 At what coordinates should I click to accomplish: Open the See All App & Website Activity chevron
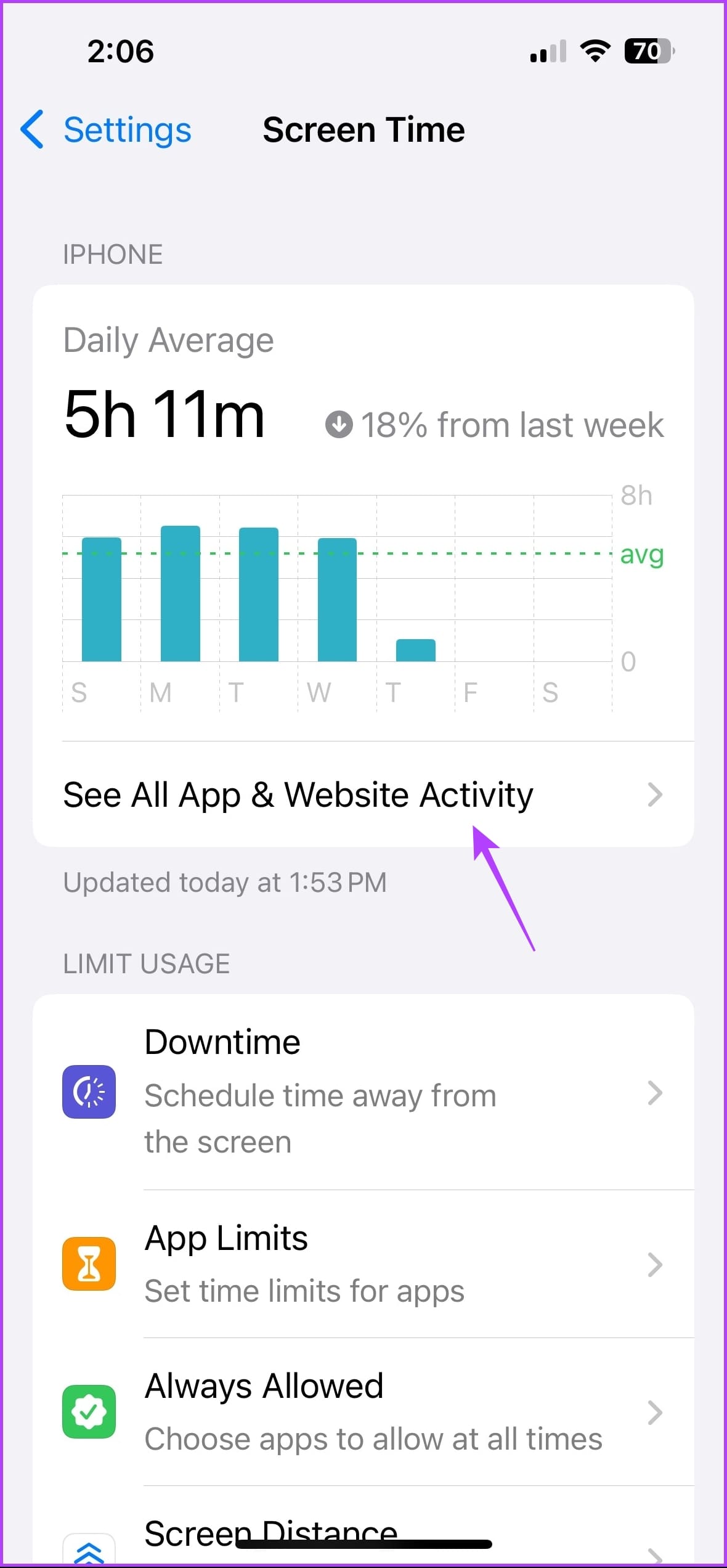coord(655,795)
